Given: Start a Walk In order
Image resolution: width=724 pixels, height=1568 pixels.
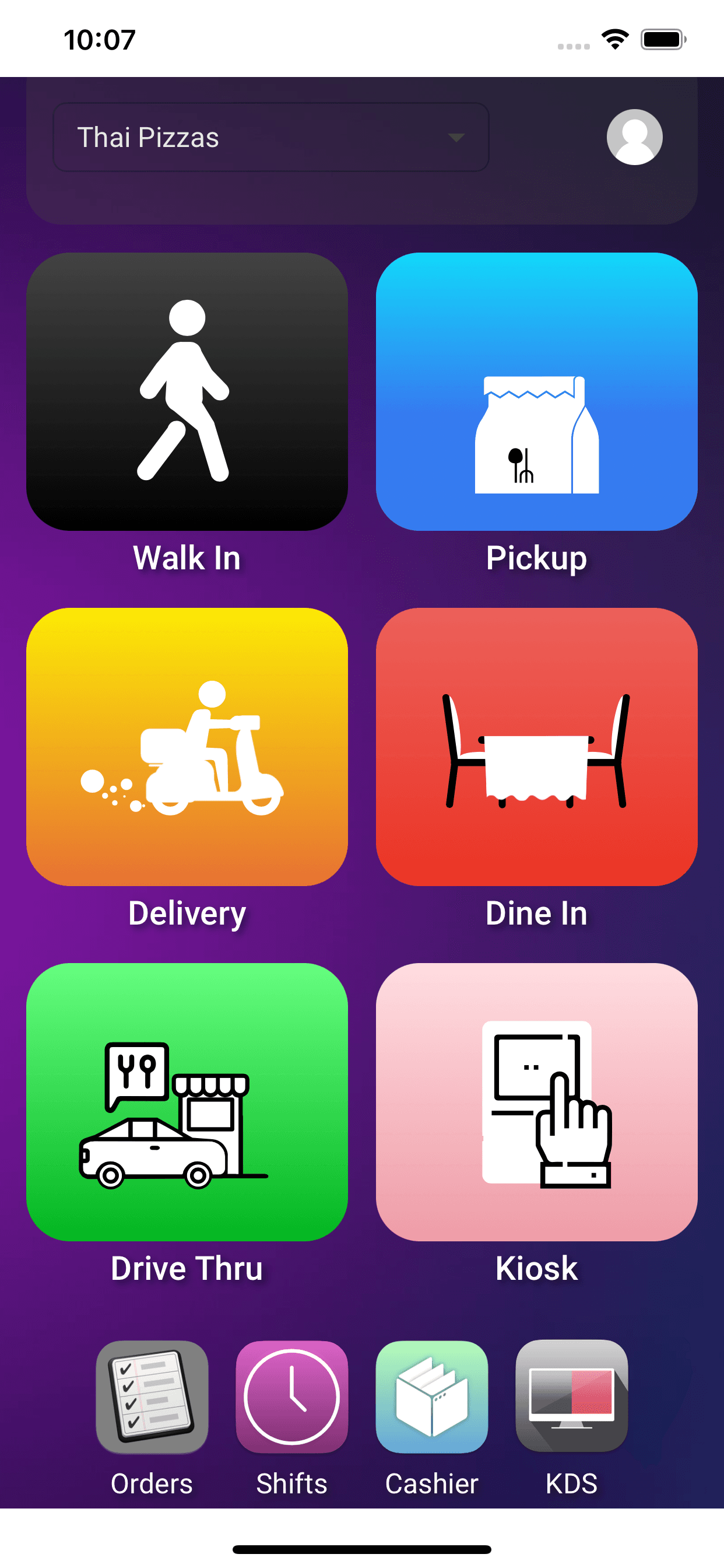Looking at the screenshot, I should click(187, 391).
